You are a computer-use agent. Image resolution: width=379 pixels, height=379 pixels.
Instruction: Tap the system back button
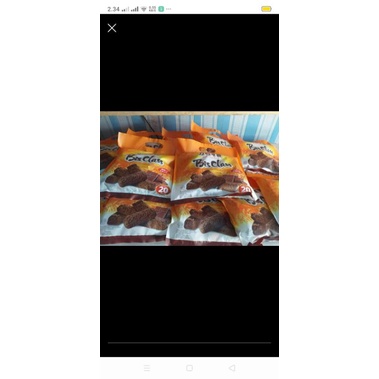[232, 368]
